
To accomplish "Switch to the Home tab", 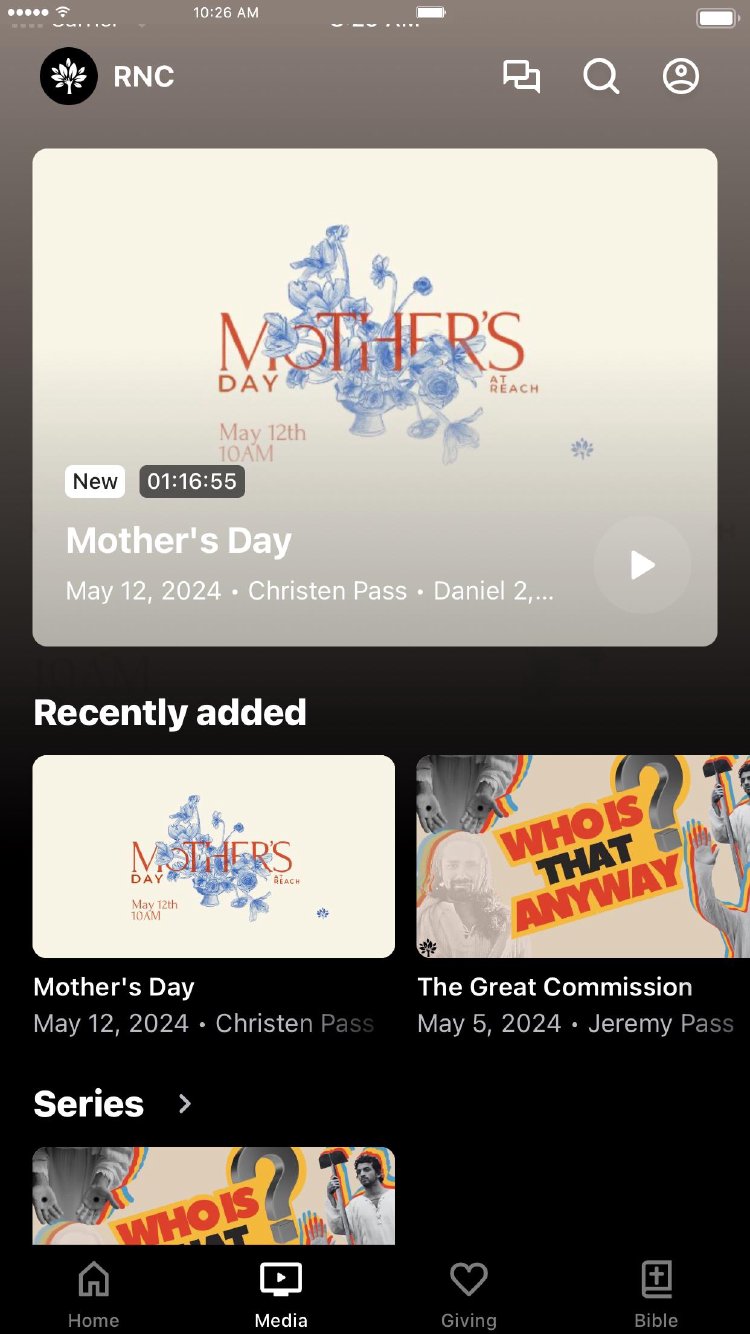I will pyautogui.click(x=94, y=1294).
